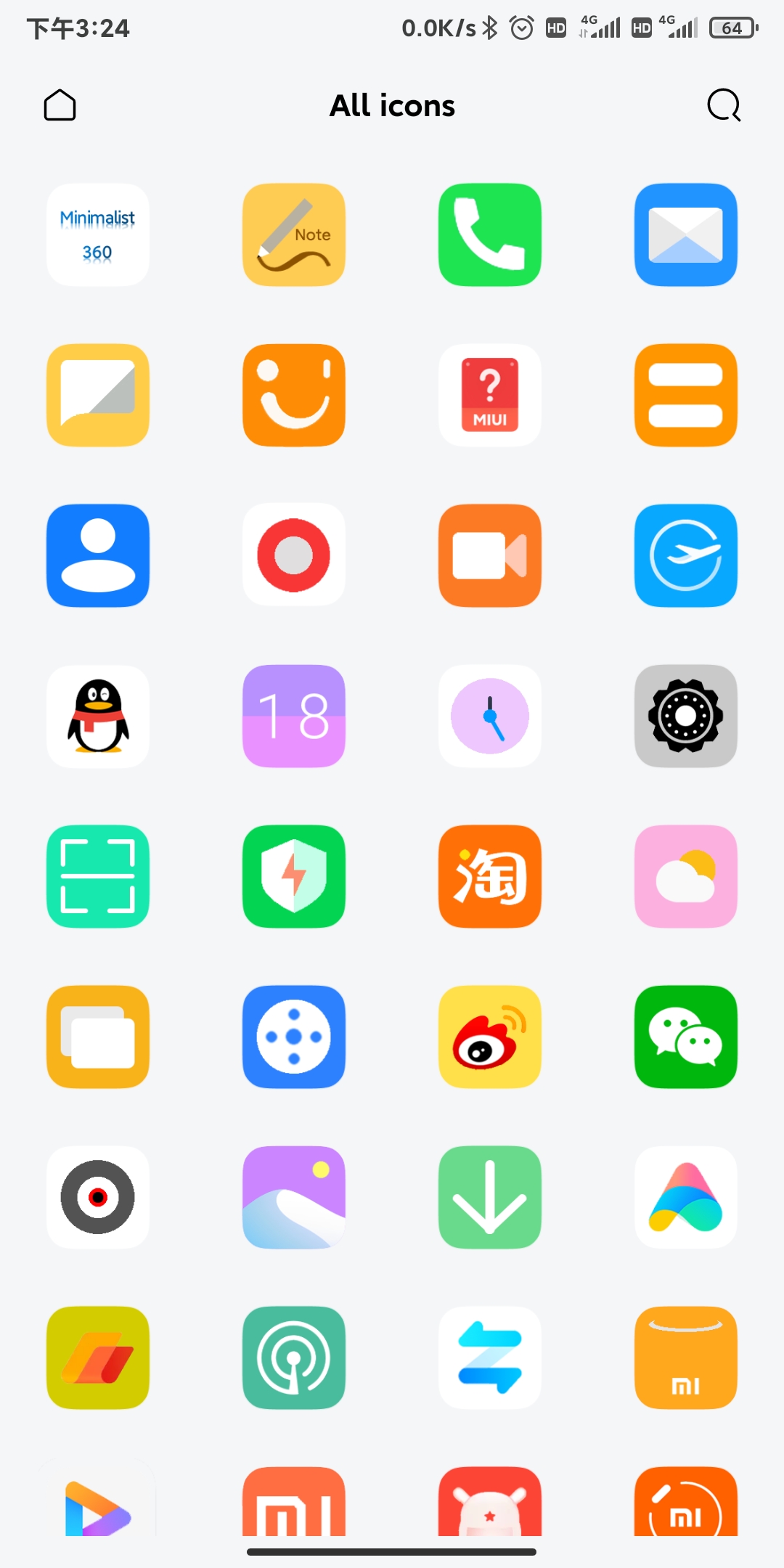Click the Weibo icon

click(x=489, y=1037)
